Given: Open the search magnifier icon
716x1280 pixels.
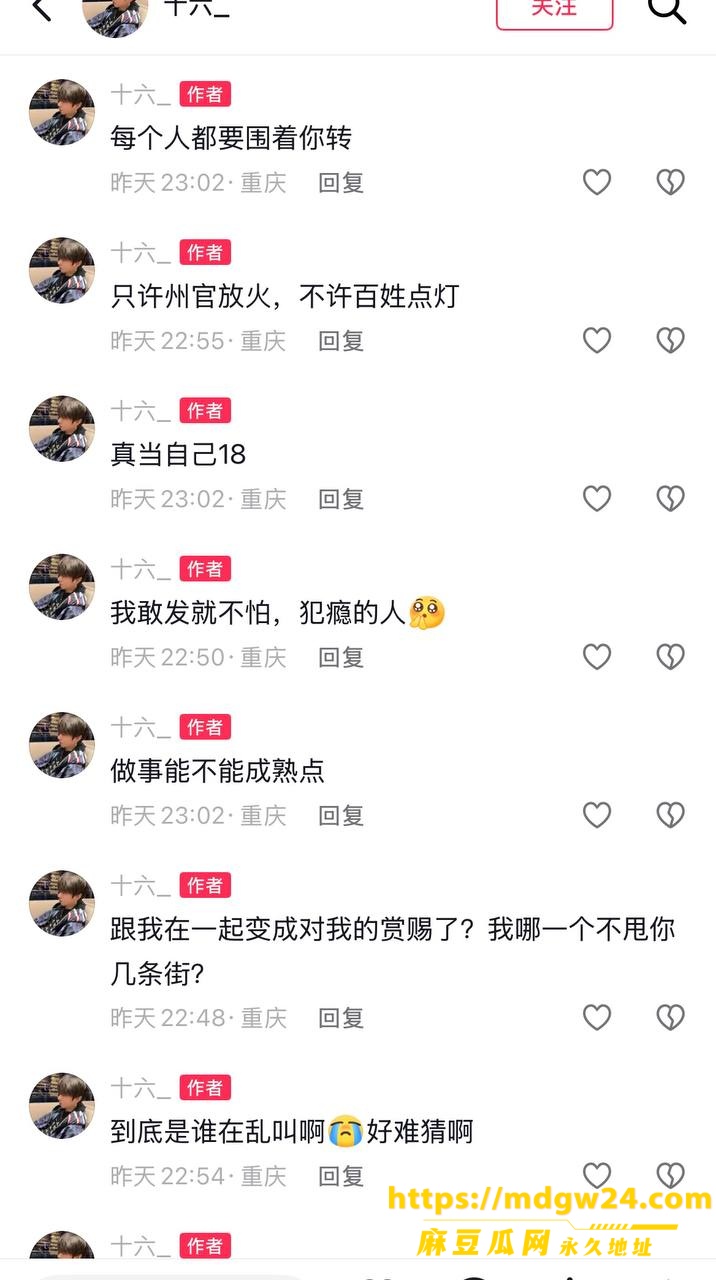Looking at the screenshot, I should (x=667, y=10).
